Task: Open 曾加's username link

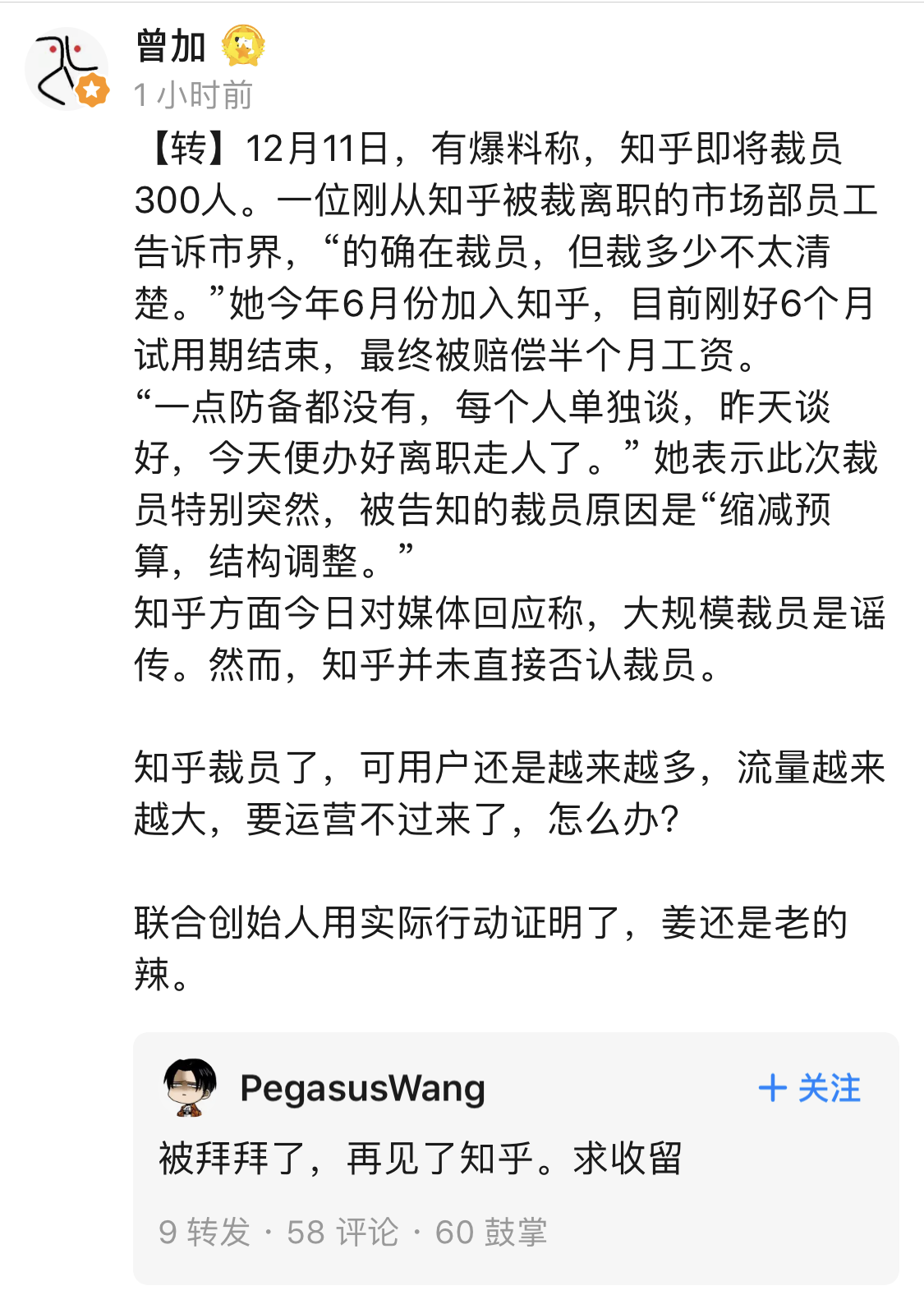Action: [x=171, y=47]
